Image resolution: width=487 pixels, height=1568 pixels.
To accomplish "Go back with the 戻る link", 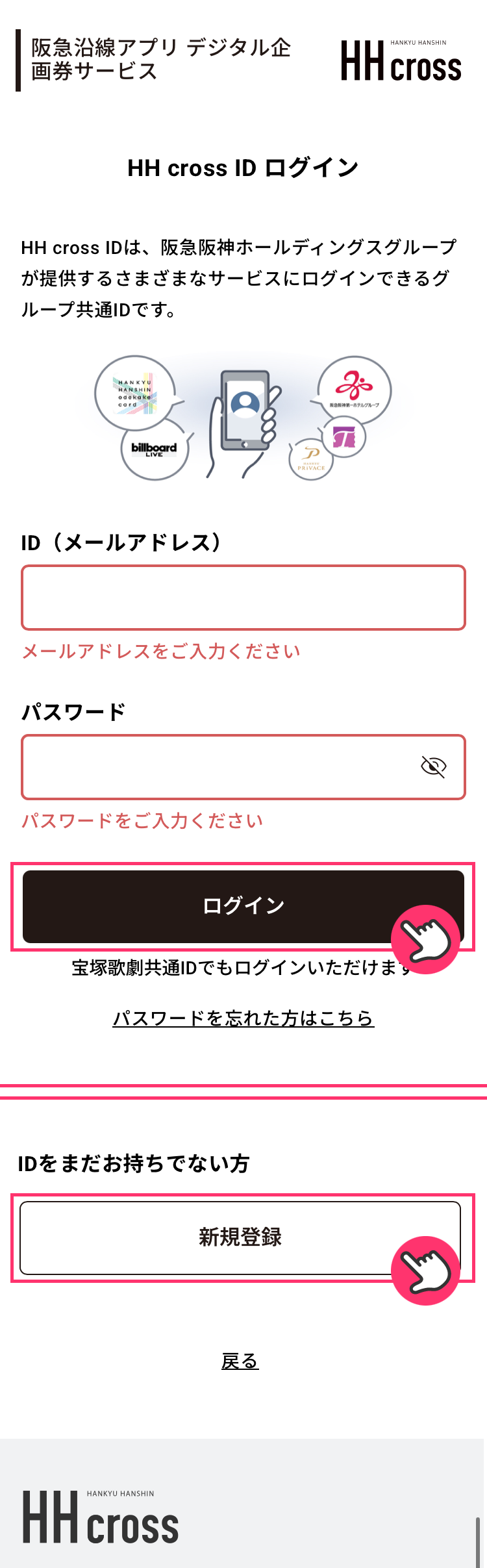I will coord(240,1361).
